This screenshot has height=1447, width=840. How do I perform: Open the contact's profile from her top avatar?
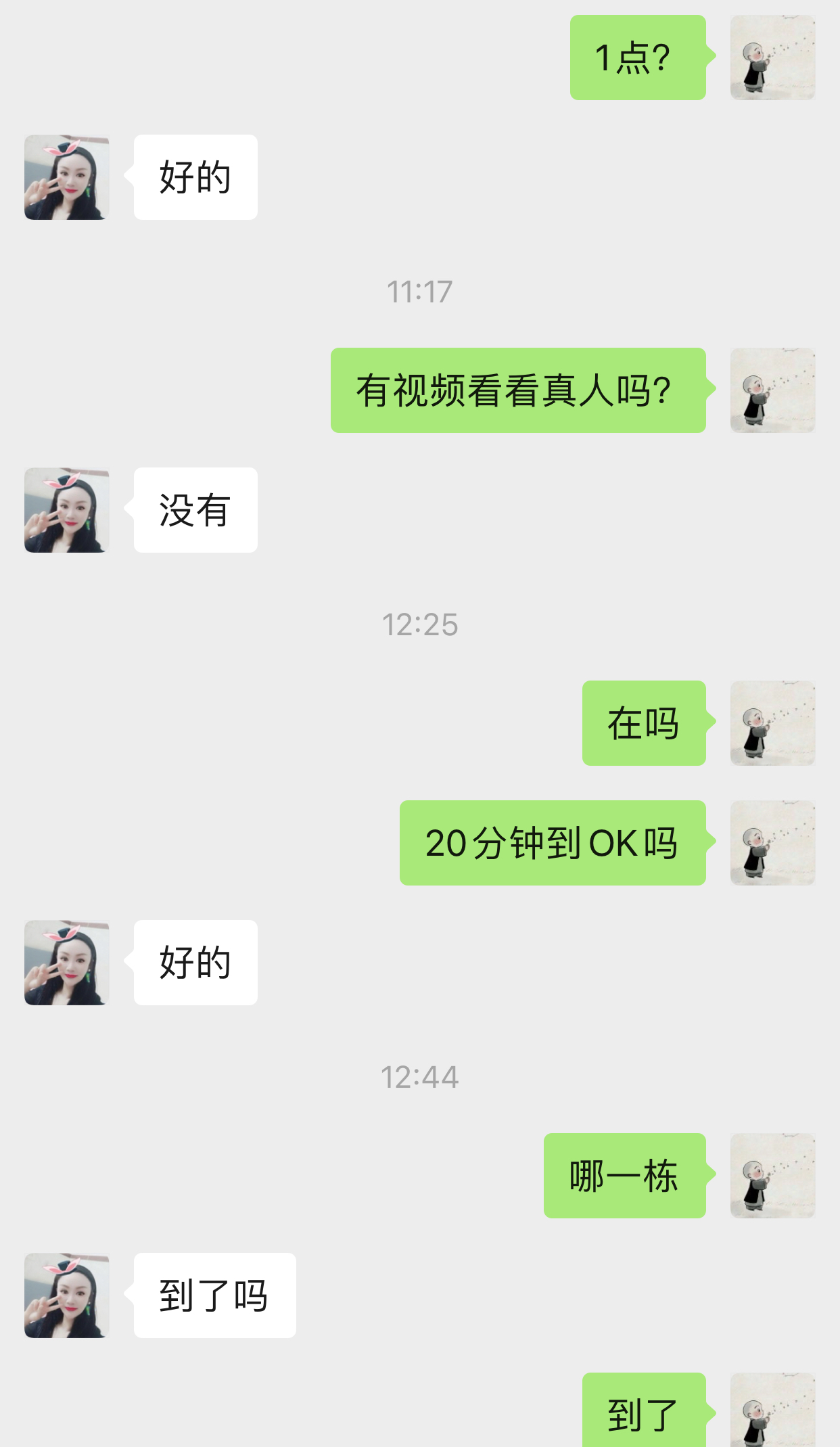point(66,177)
